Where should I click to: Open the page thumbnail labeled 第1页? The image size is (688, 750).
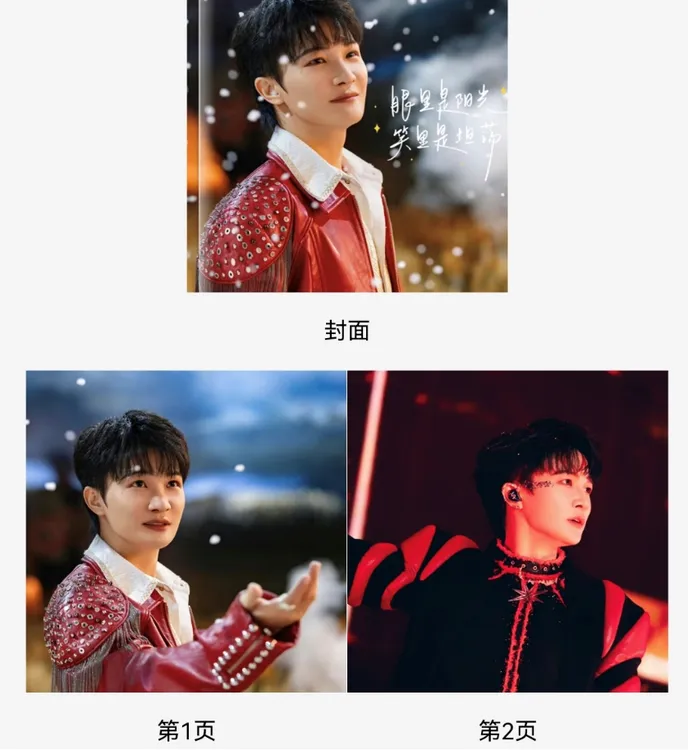(186, 531)
